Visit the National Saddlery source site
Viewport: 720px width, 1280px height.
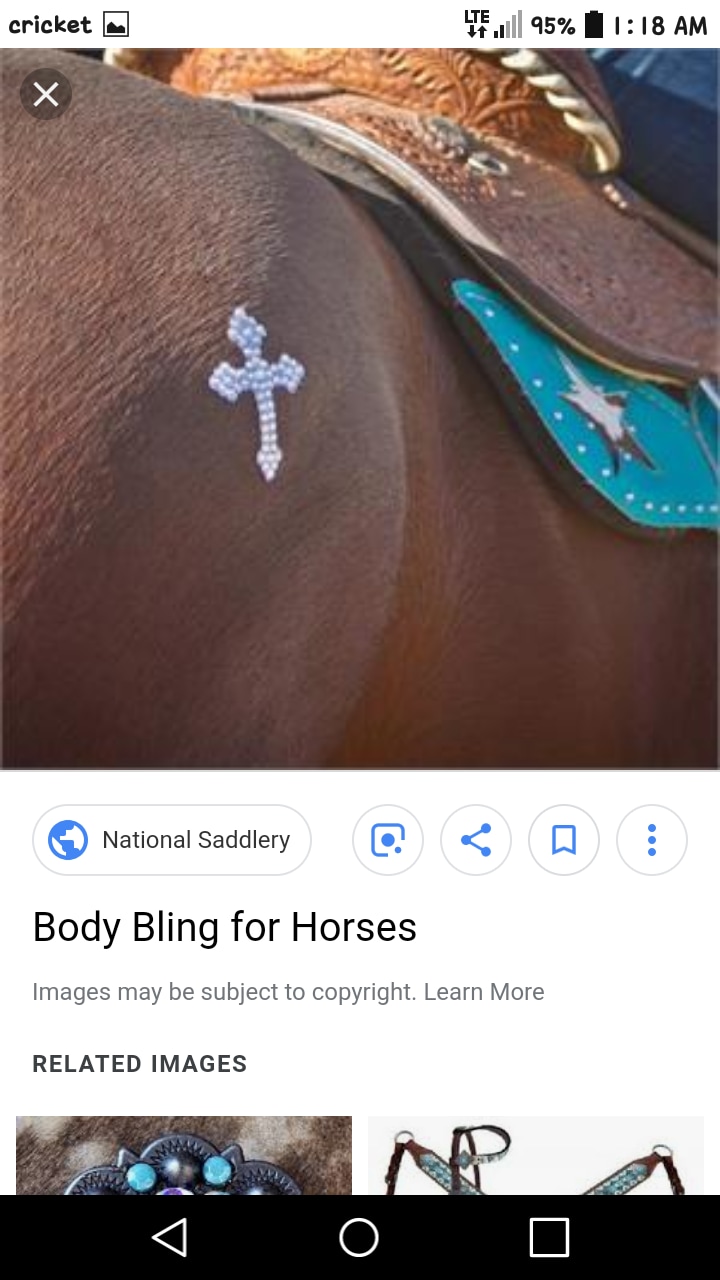pos(172,840)
